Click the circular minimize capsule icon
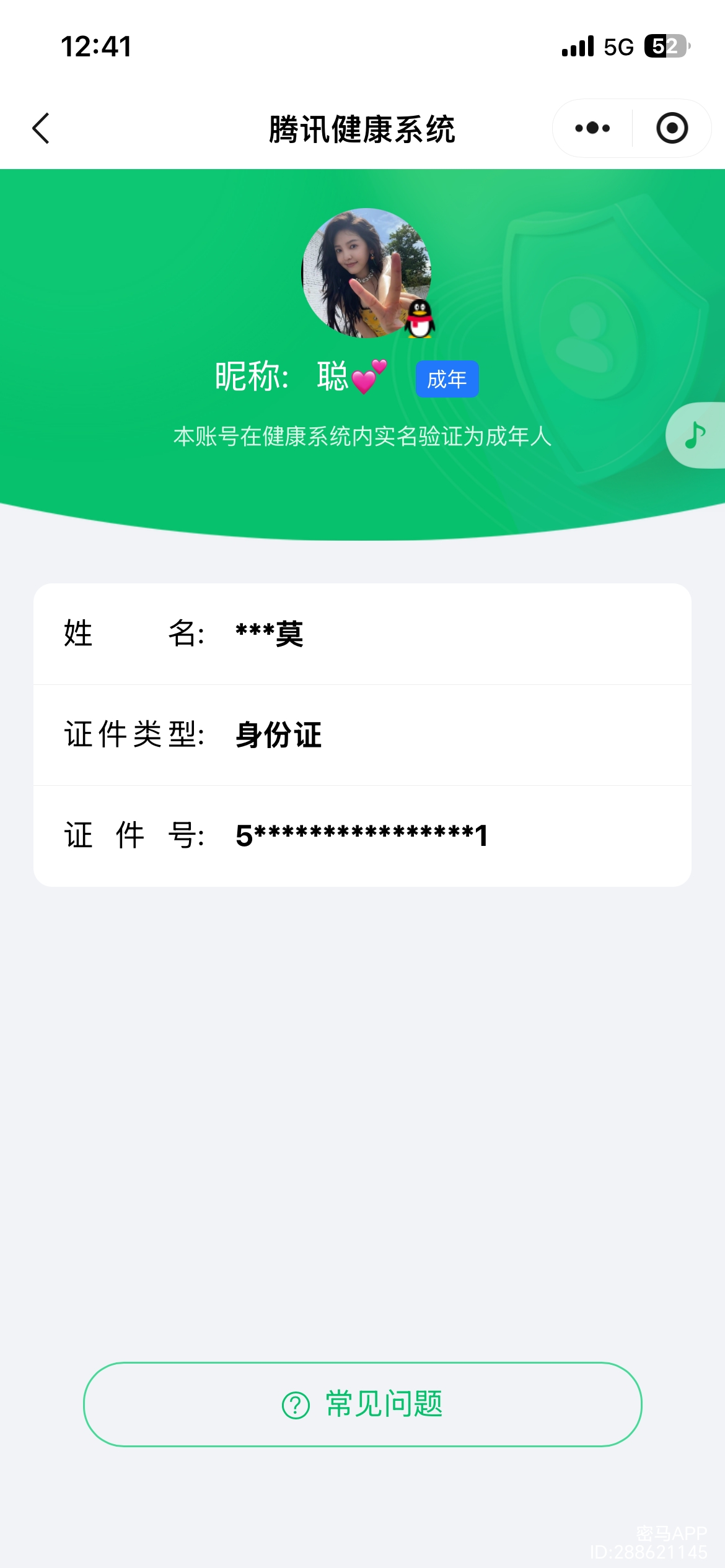The height and width of the screenshot is (1568, 725). point(672,128)
